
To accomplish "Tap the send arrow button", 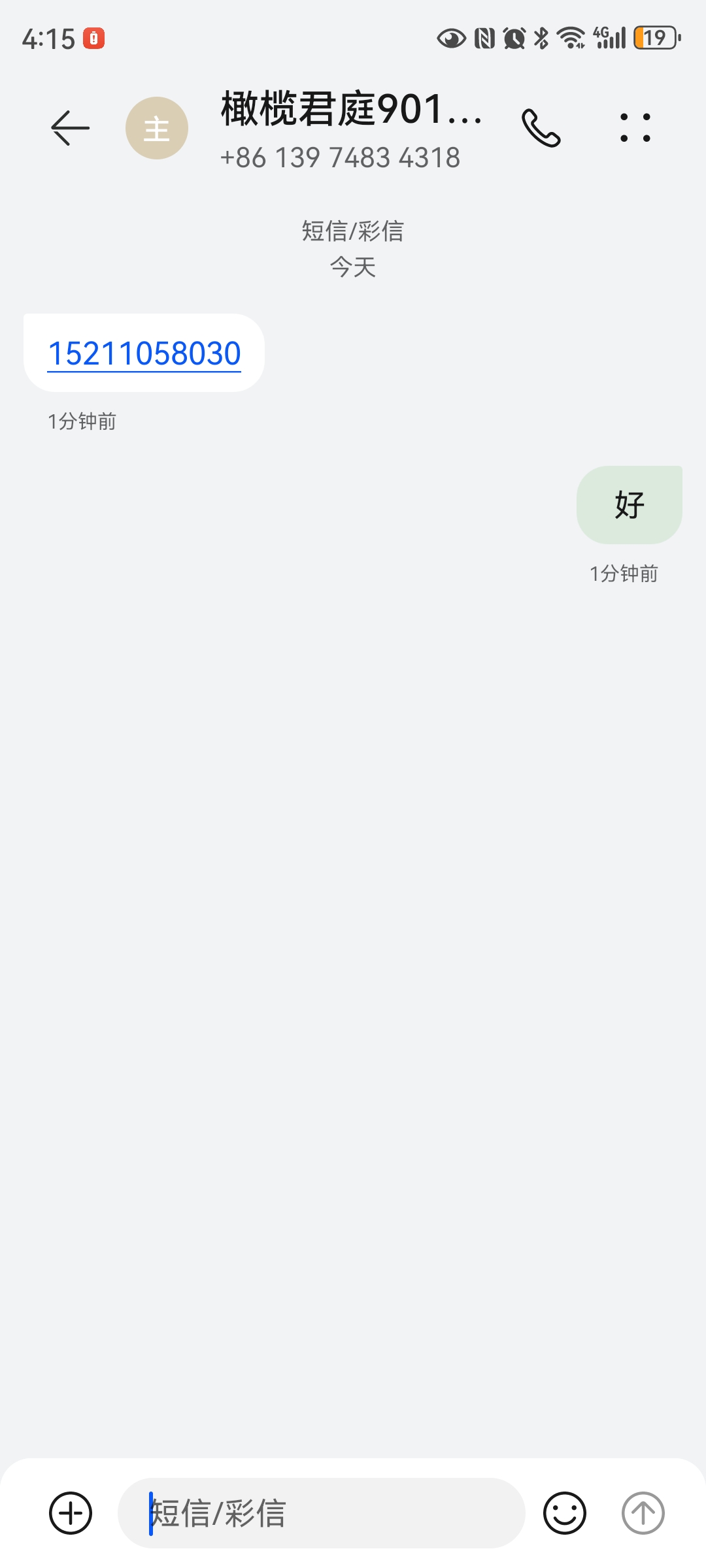I will tap(643, 1513).
